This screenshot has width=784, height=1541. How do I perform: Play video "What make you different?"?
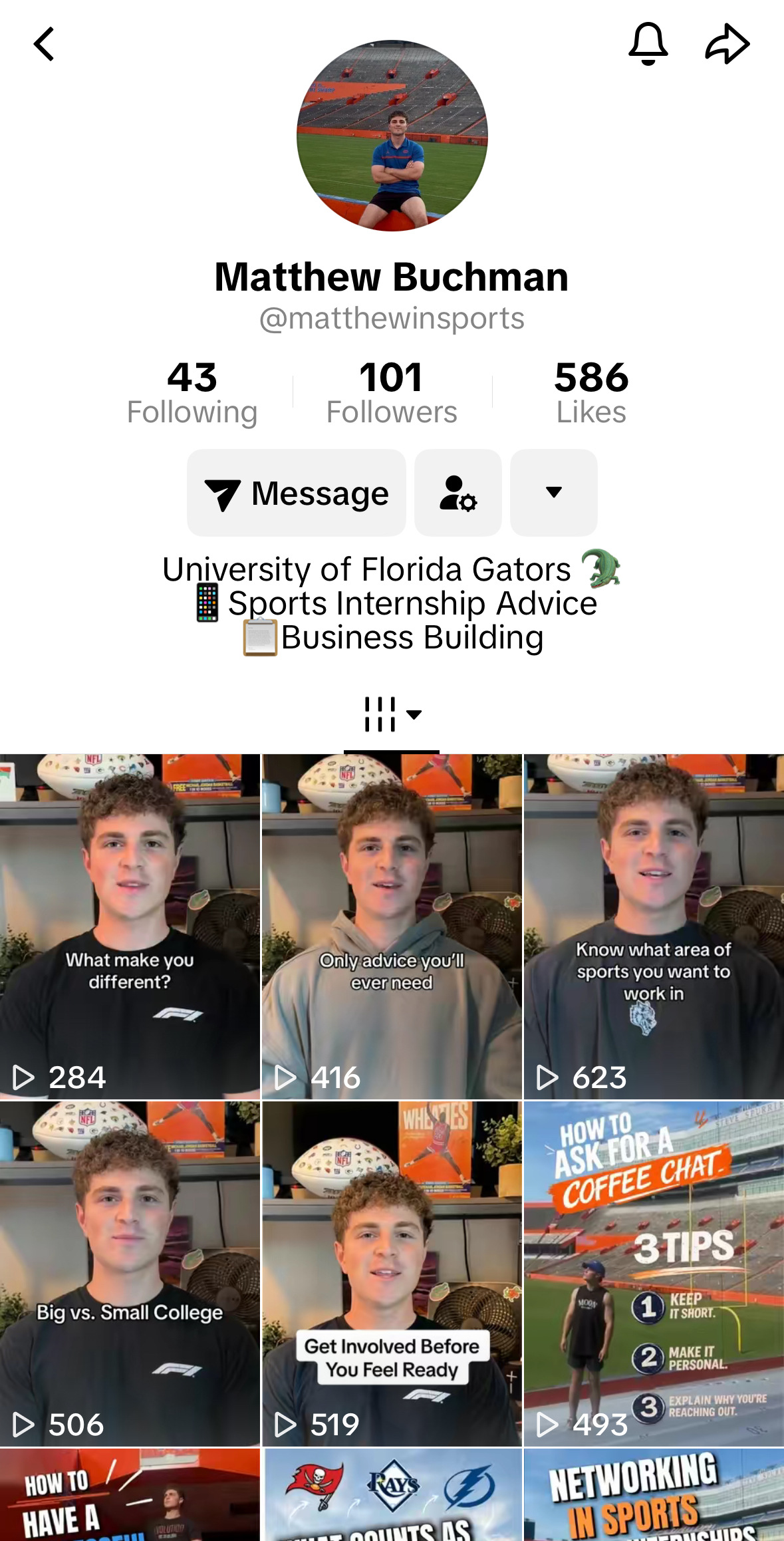[x=130, y=926]
